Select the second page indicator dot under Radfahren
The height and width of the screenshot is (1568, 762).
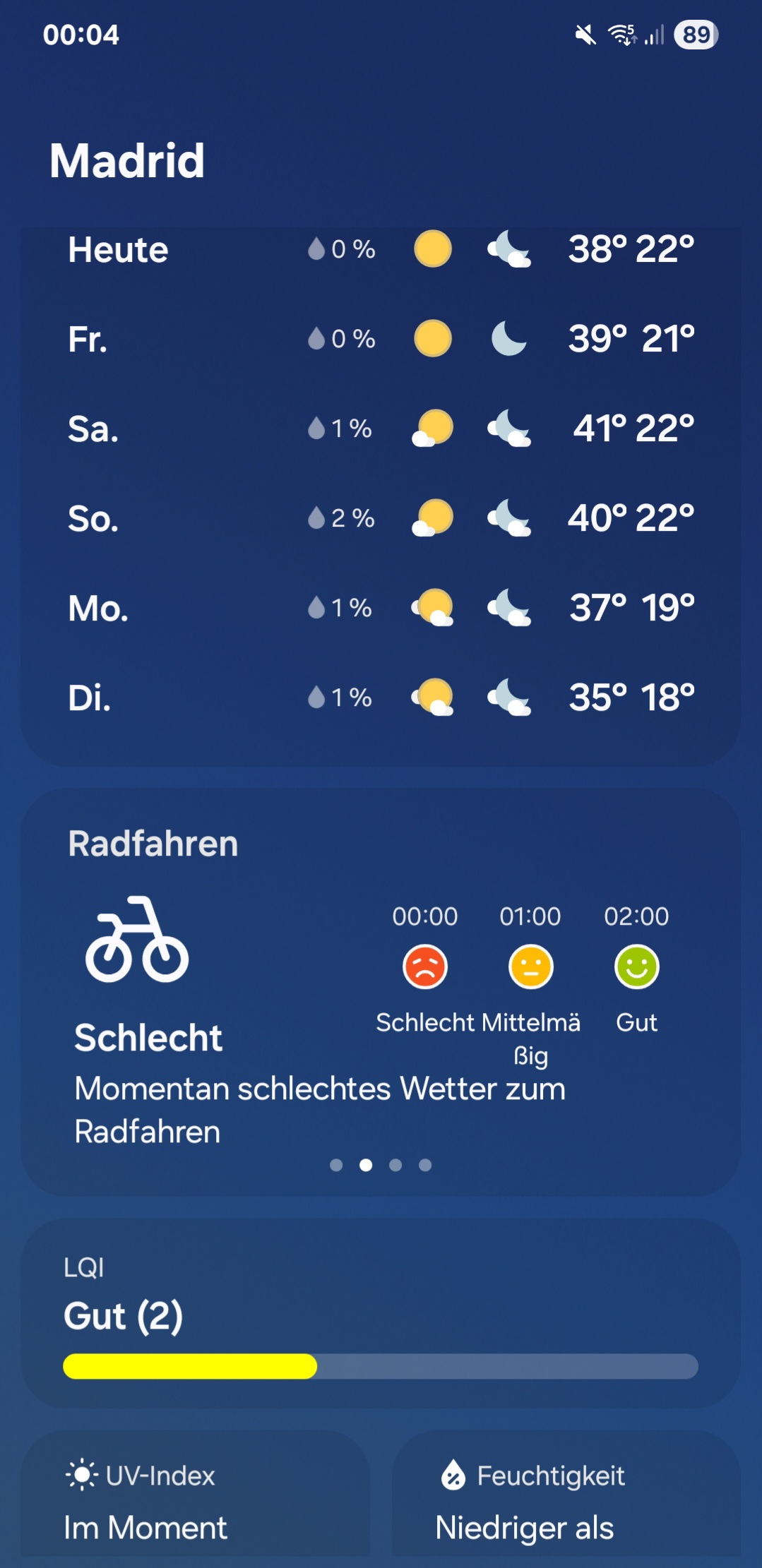click(x=366, y=1165)
